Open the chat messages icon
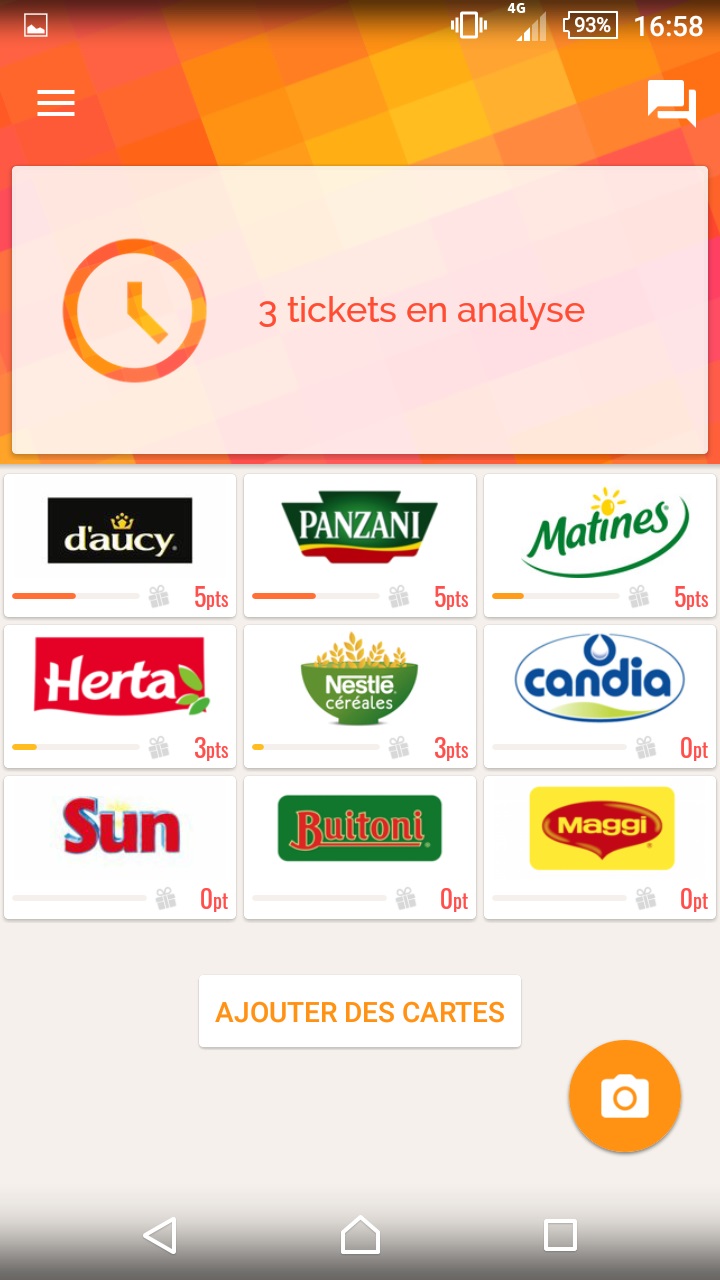Viewport: 720px width, 1280px height. pos(671,103)
